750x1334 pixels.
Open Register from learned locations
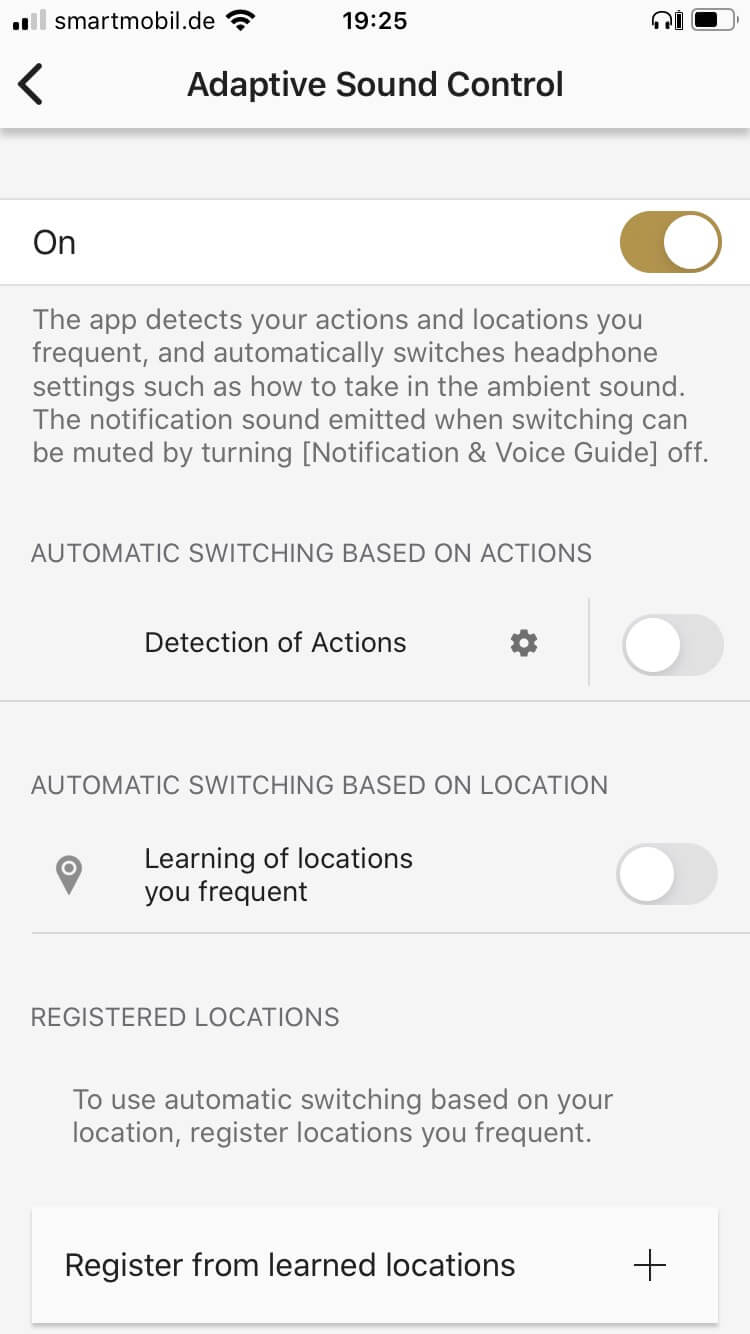pyautogui.click(x=375, y=1265)
